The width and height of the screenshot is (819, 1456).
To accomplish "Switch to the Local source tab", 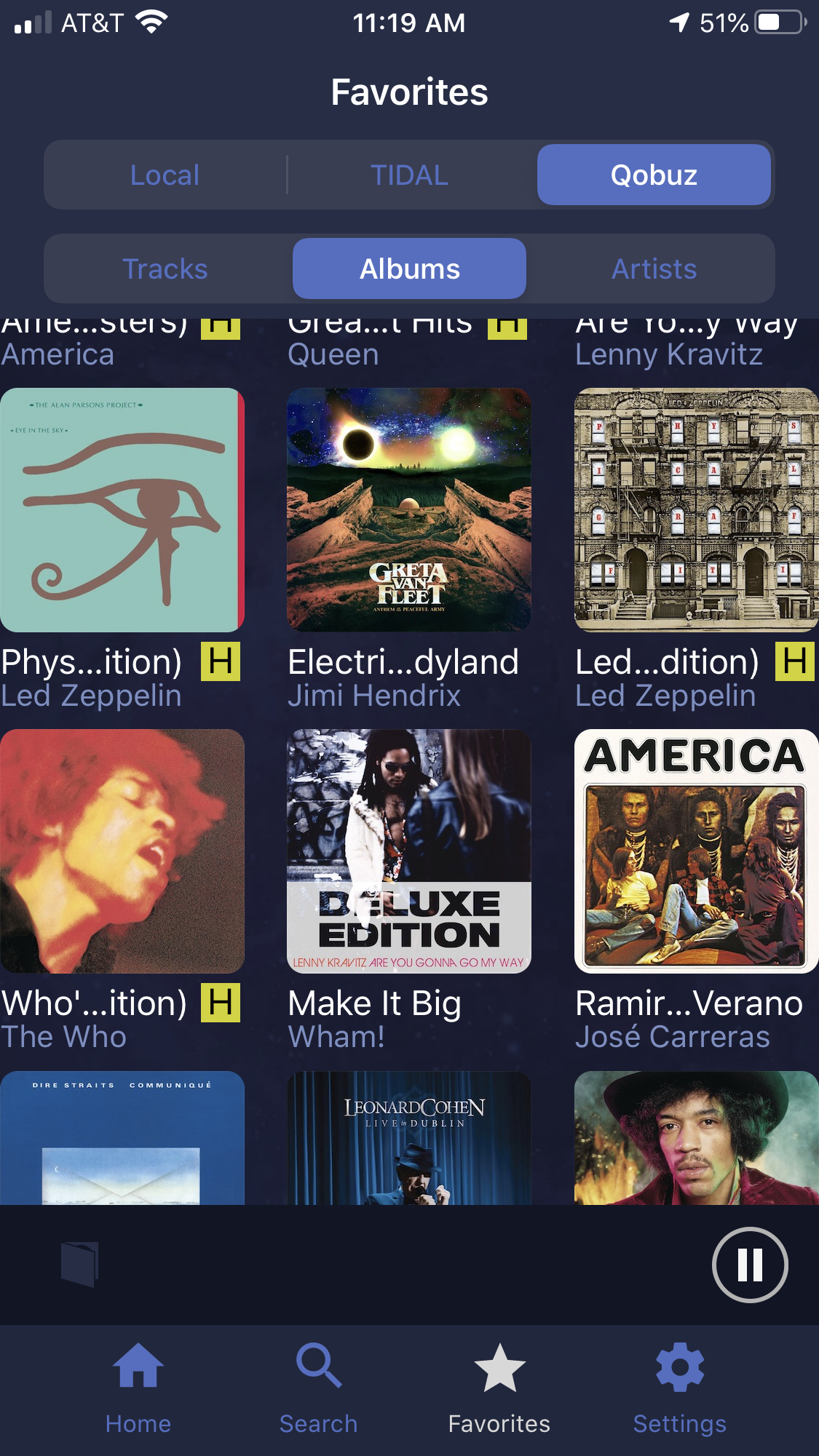I will click(165, 175).
